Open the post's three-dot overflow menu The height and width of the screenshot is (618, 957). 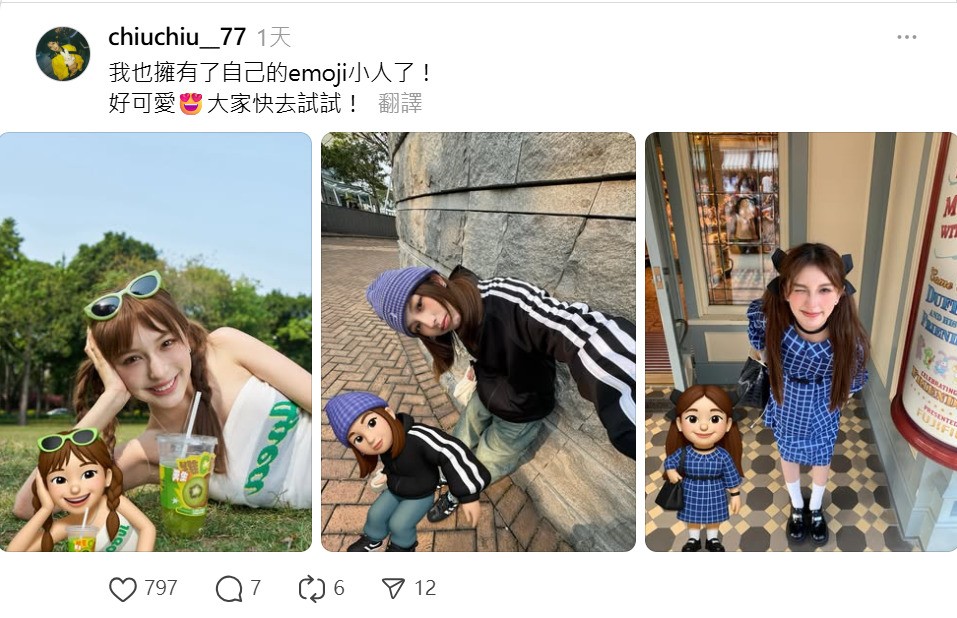tap(906, 38)
